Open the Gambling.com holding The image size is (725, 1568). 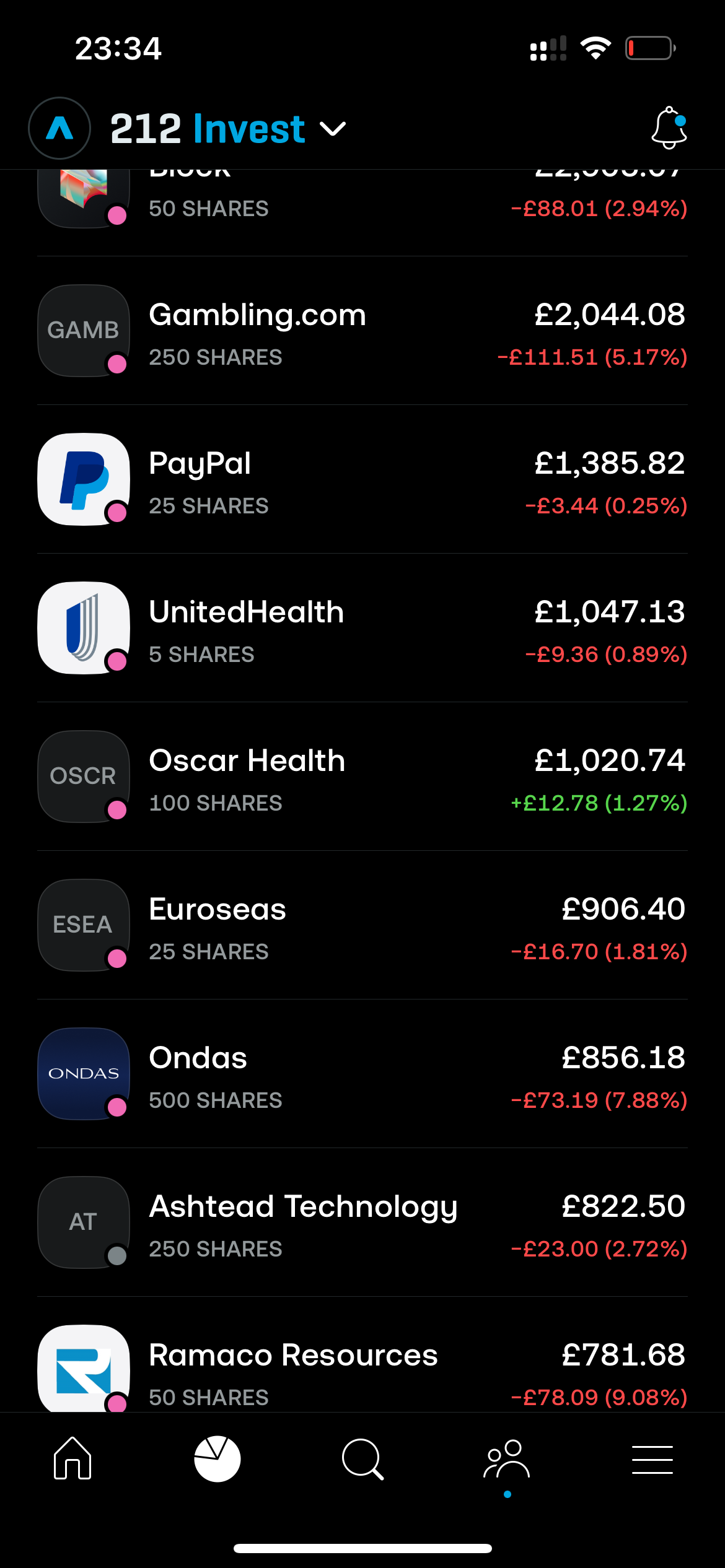tap(362, 331)
